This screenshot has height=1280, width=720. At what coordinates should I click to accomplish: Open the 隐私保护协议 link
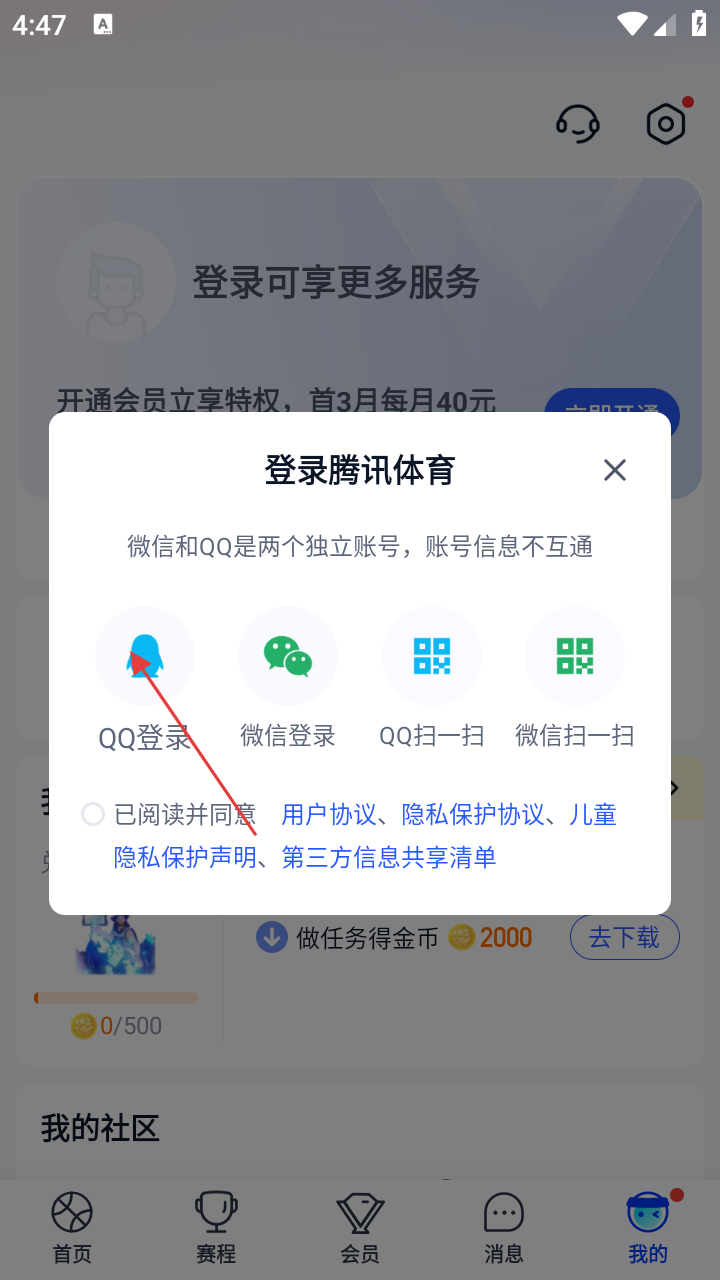473,815
